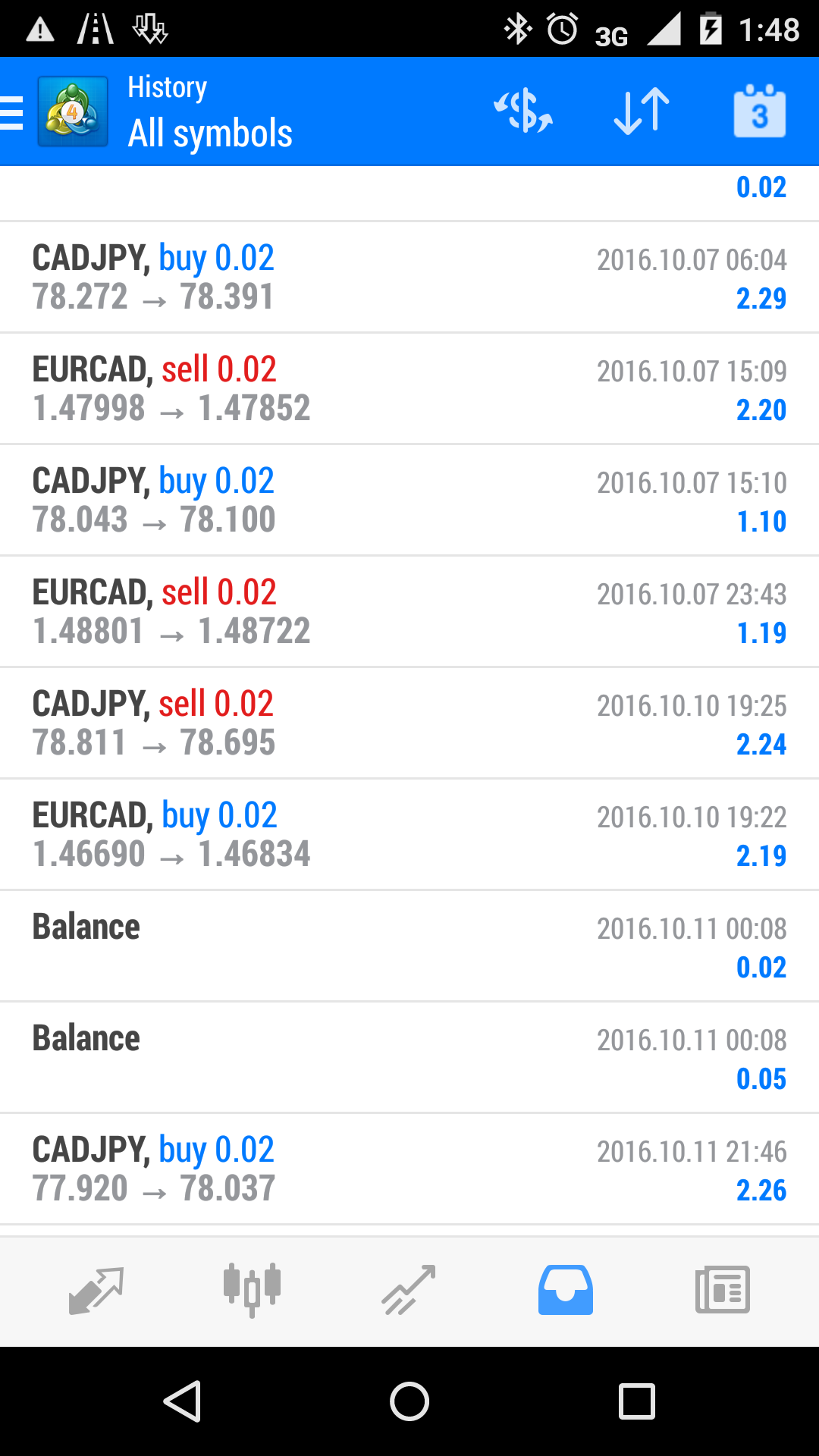The width and height of the screenshot is (819, 1456).
Task: Open the News section
Action: [x=721, y=1289]
